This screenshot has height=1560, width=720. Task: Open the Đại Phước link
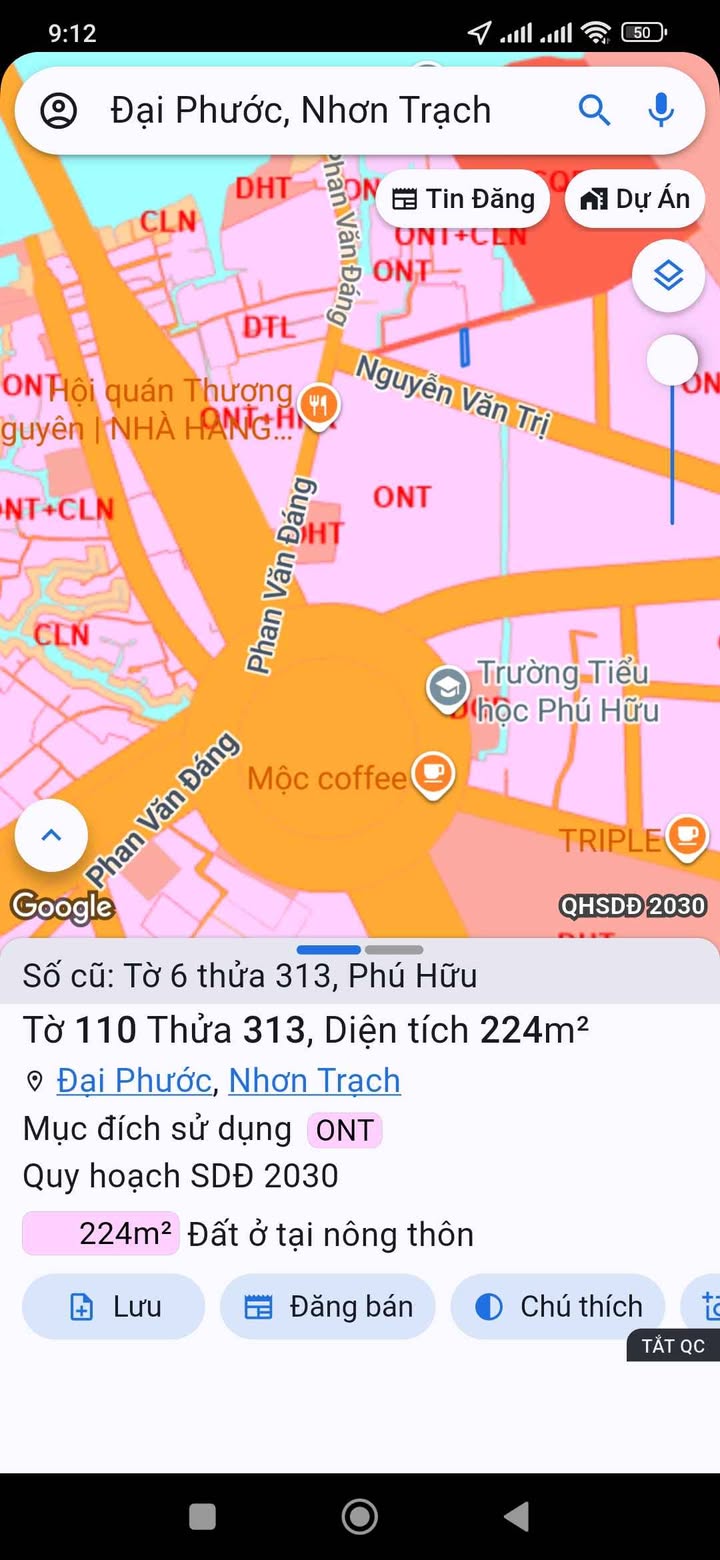click(x=134, y=1080)
